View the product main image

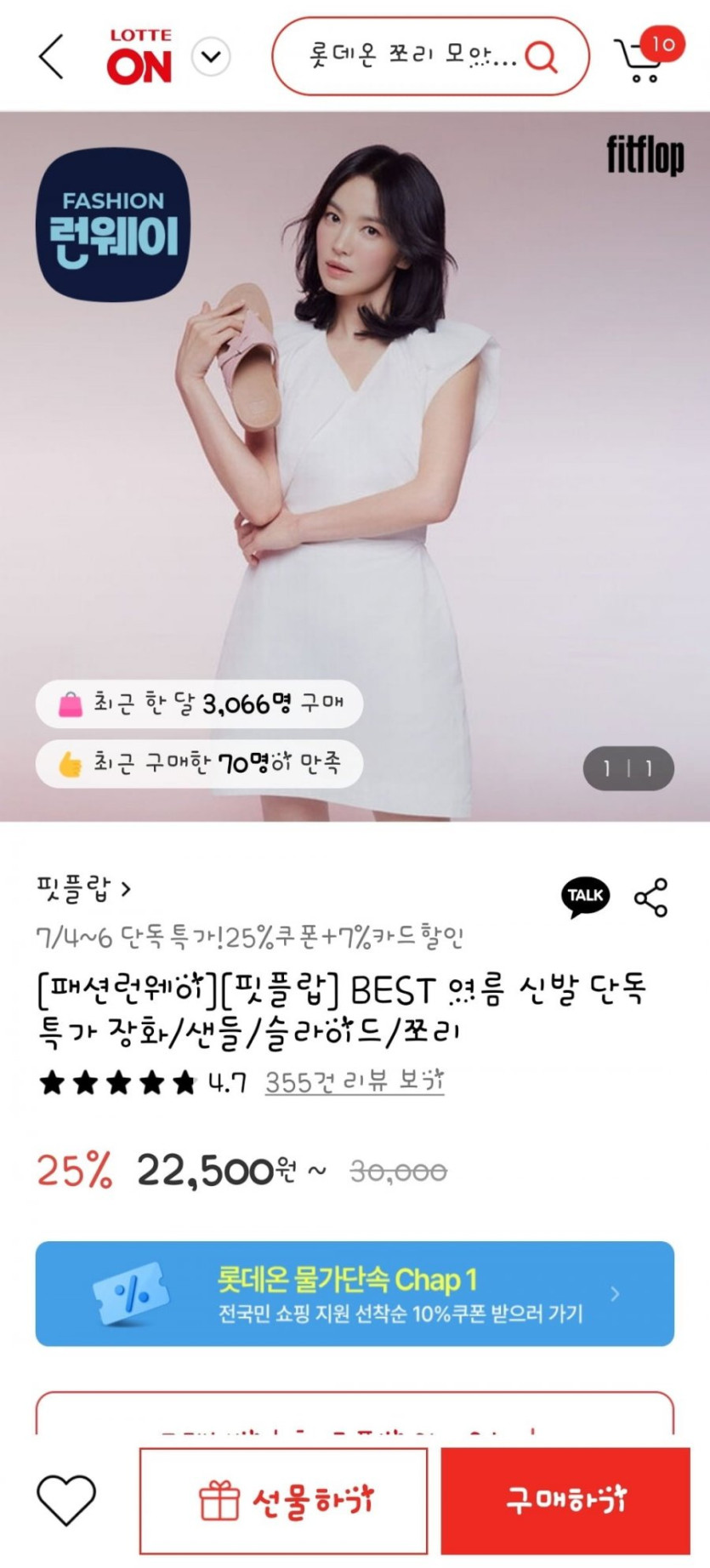(x=355, y=465)
